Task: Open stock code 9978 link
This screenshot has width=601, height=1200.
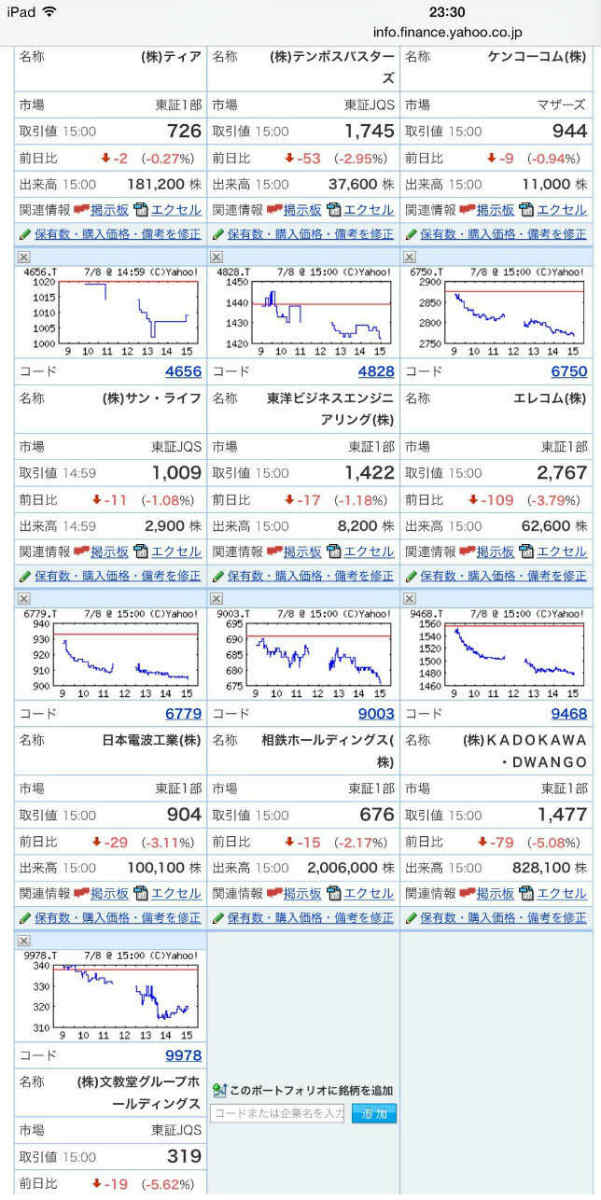Action: 183,1055
